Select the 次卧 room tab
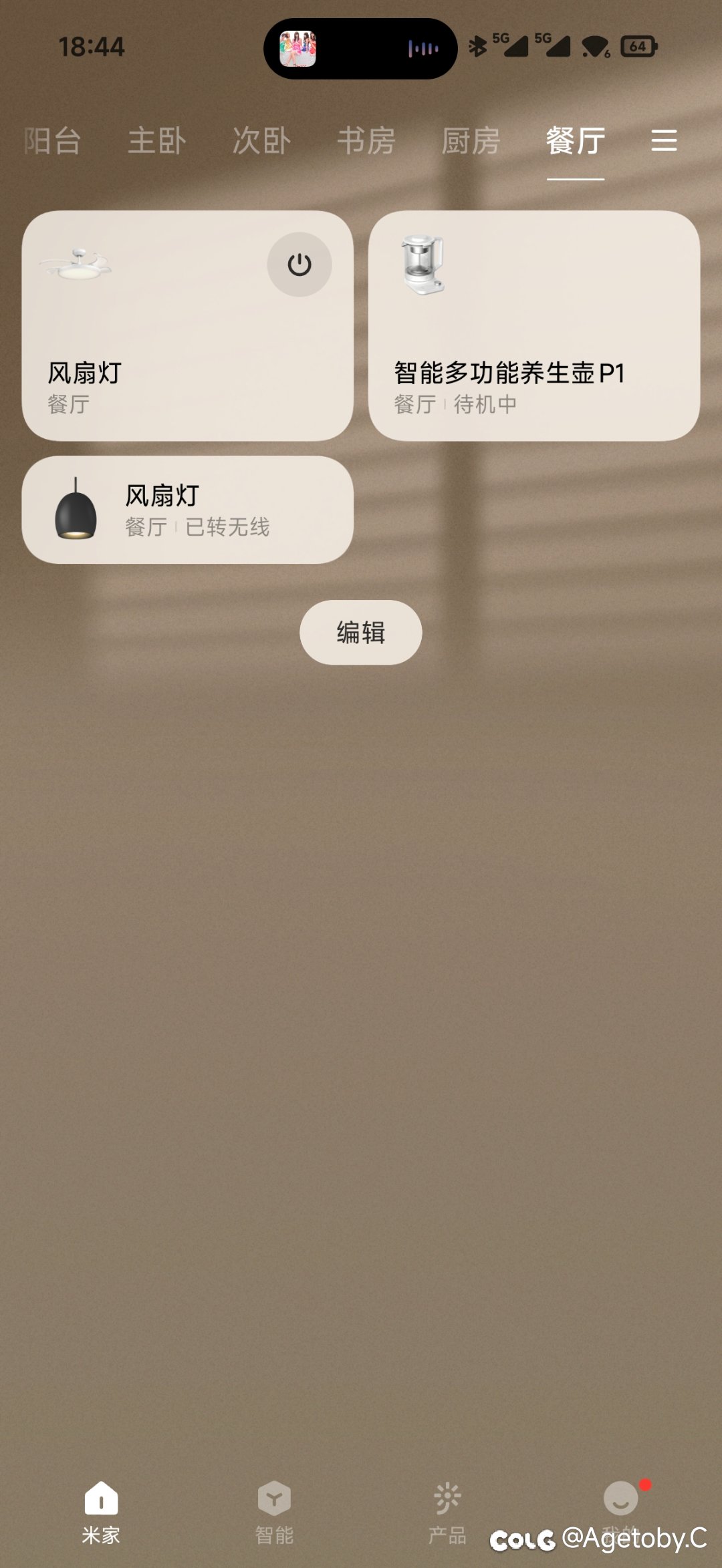Screen dimensions: 722x1568 click(261, 141)
